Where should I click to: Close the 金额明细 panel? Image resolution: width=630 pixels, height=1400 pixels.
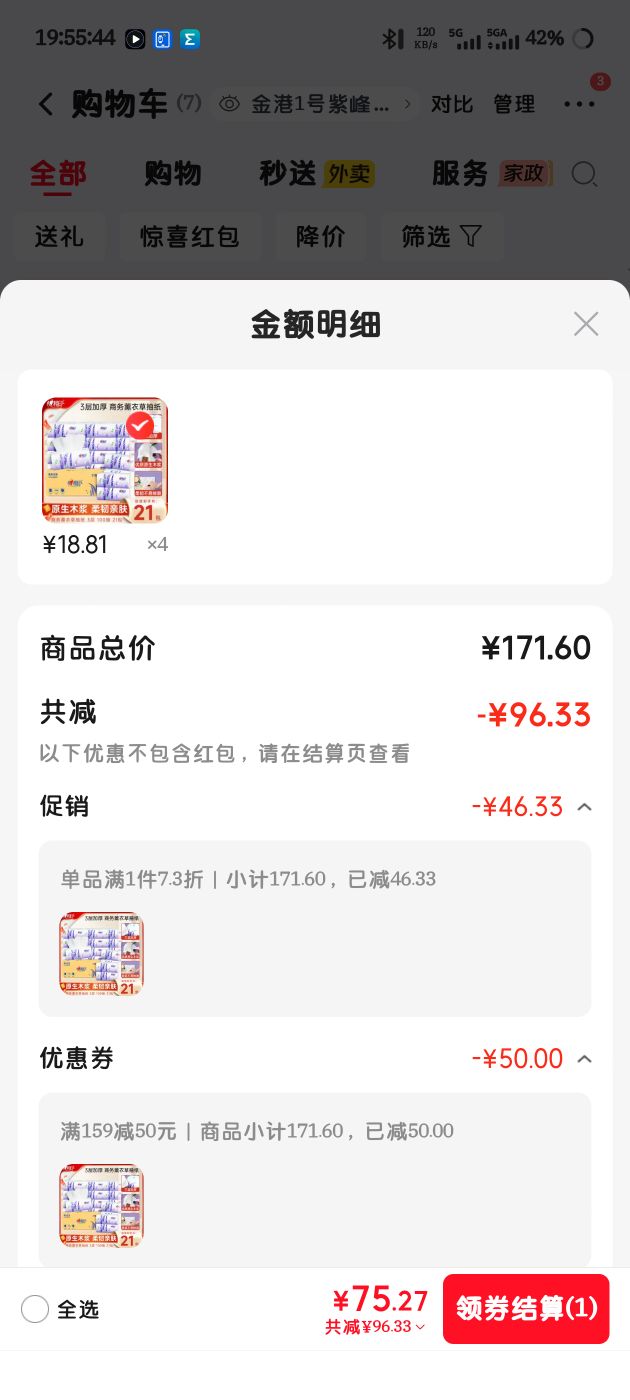586,324
